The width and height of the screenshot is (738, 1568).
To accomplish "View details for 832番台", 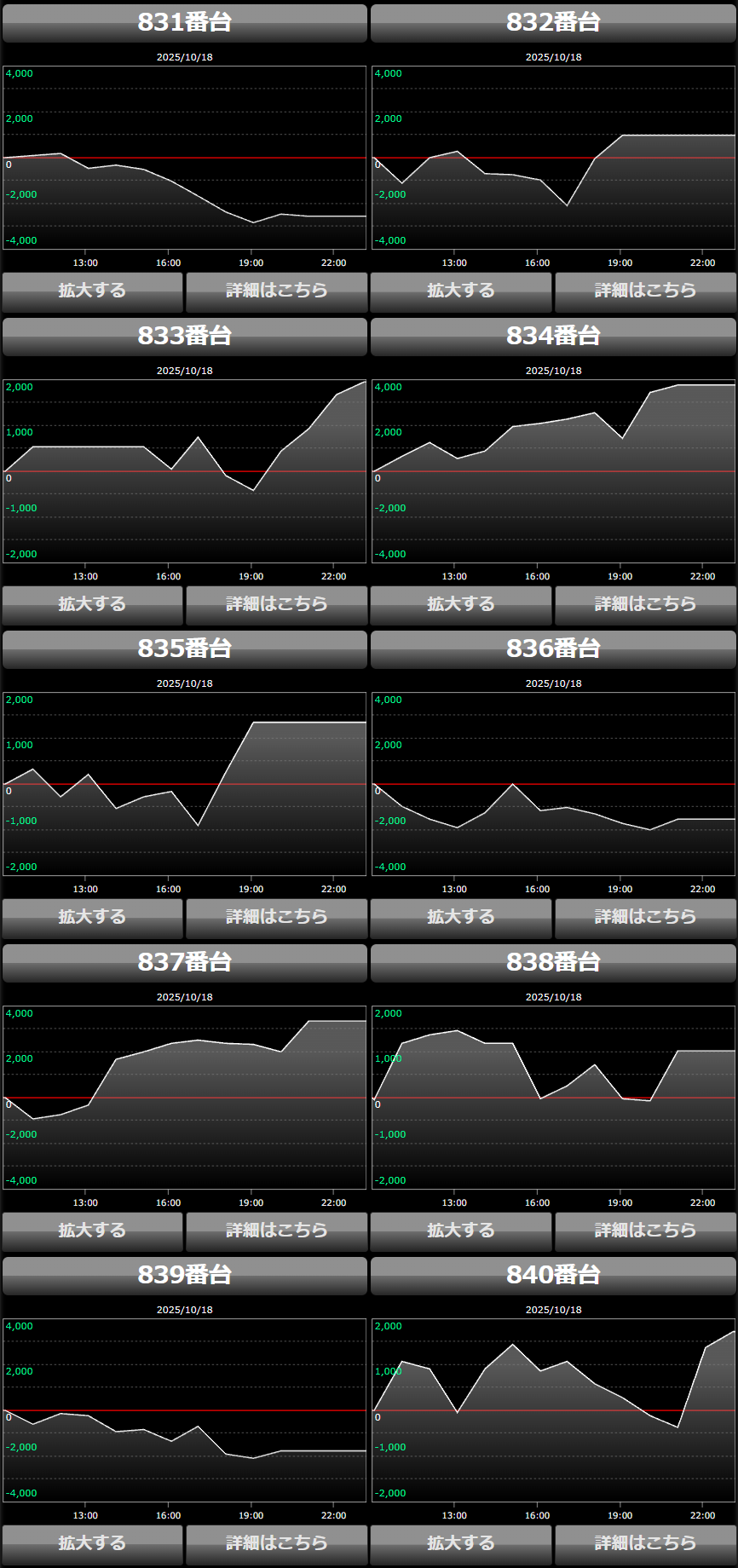I will pyautogui.click(x=645, y=291).
